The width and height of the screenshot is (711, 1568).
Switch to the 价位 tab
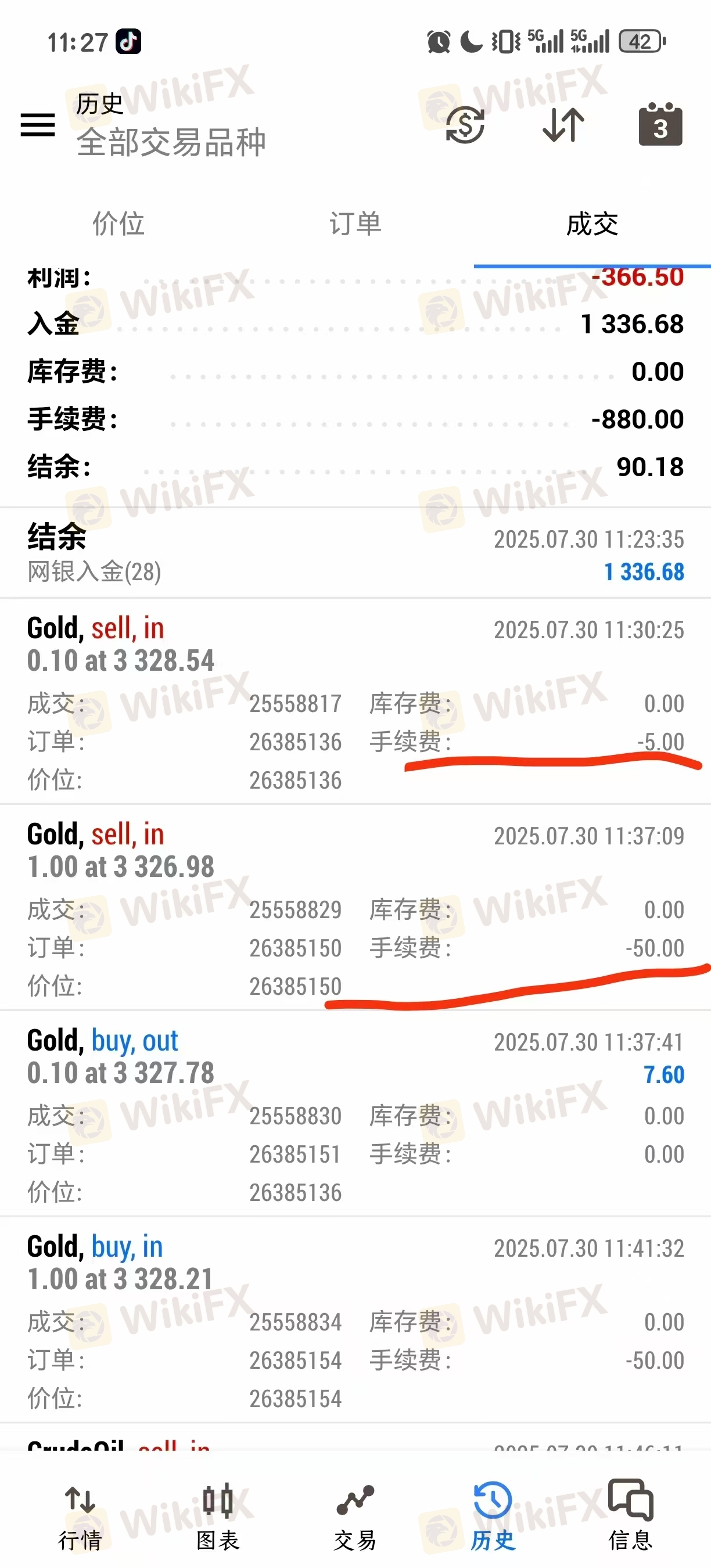(118, 224)
